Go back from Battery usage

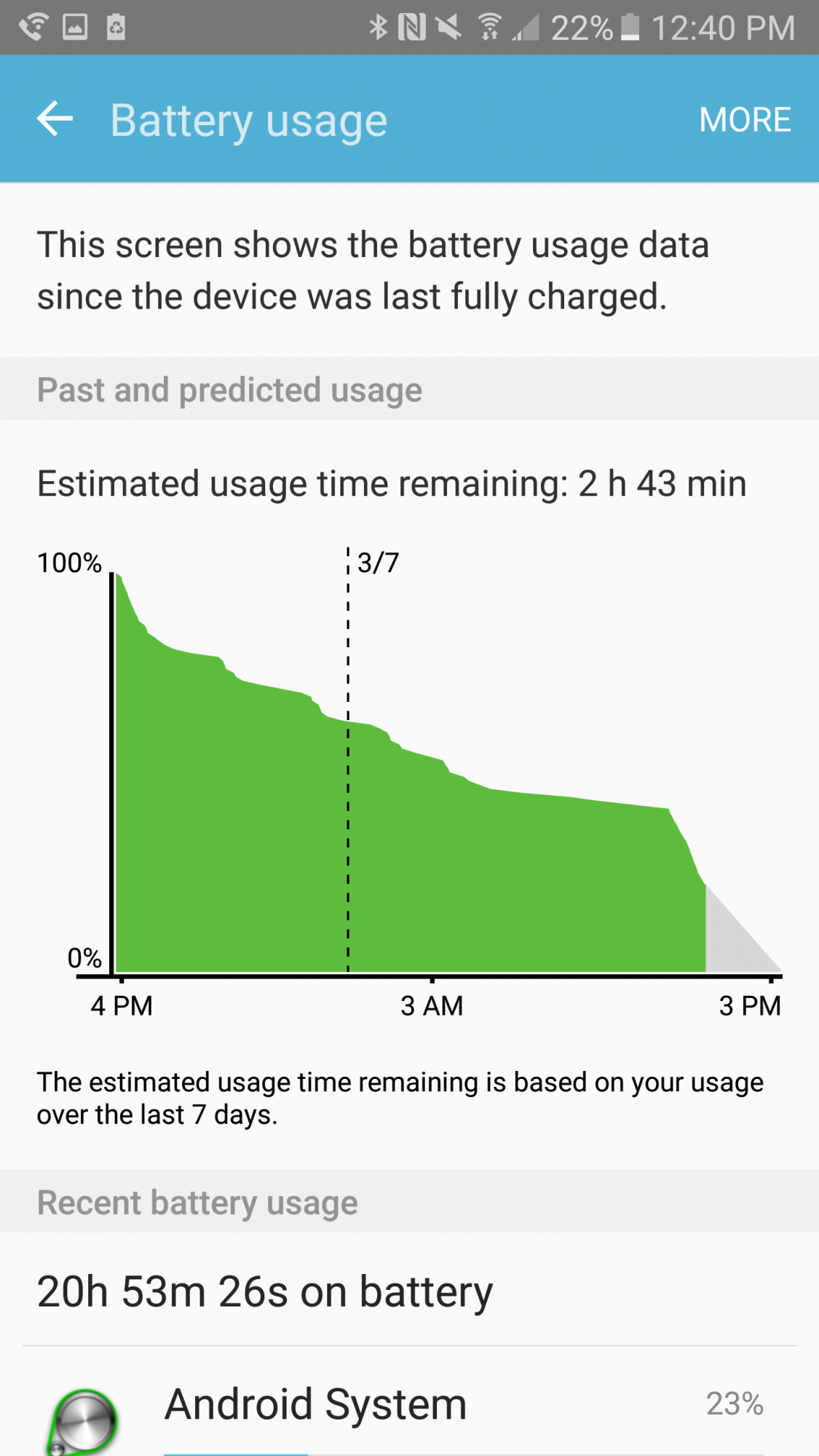(55, 119)
